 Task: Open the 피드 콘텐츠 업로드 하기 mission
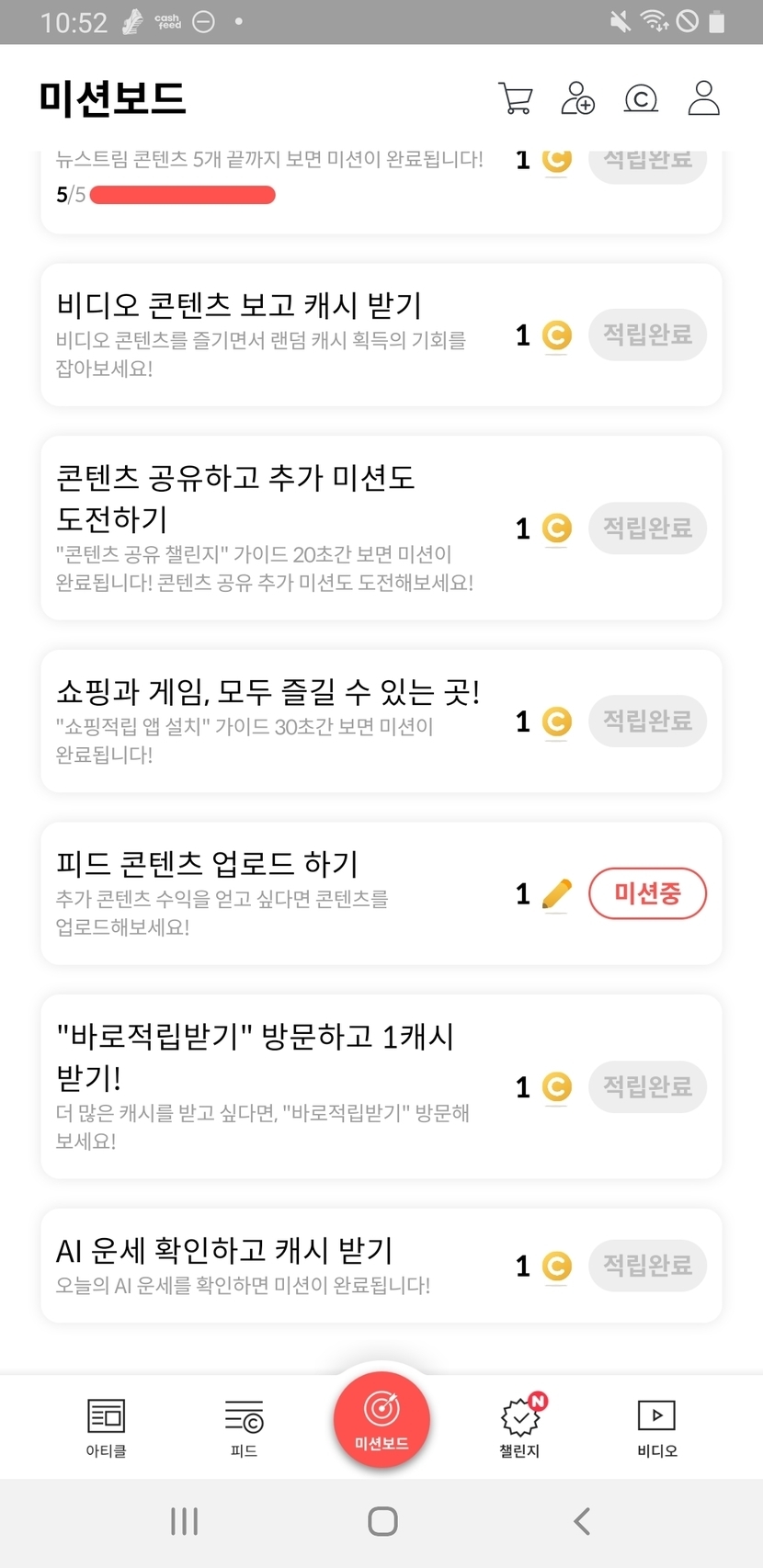click(x=381, y=893)
